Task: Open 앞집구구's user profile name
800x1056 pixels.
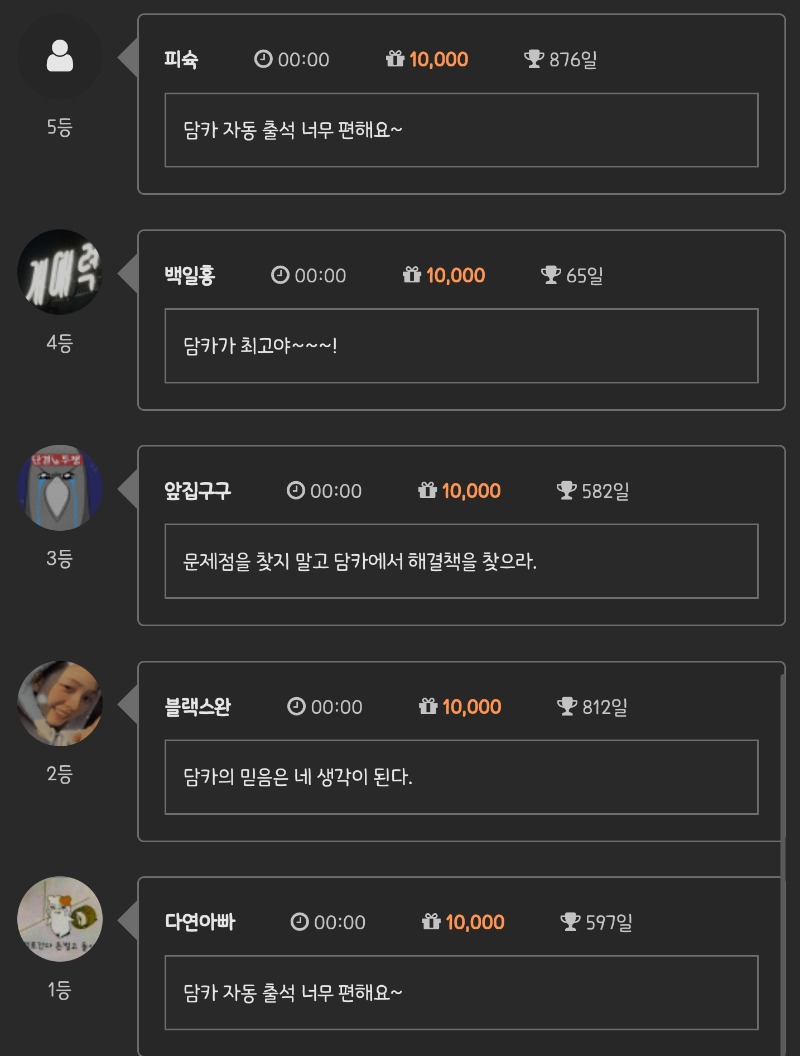Action: [x=197, y=491]
